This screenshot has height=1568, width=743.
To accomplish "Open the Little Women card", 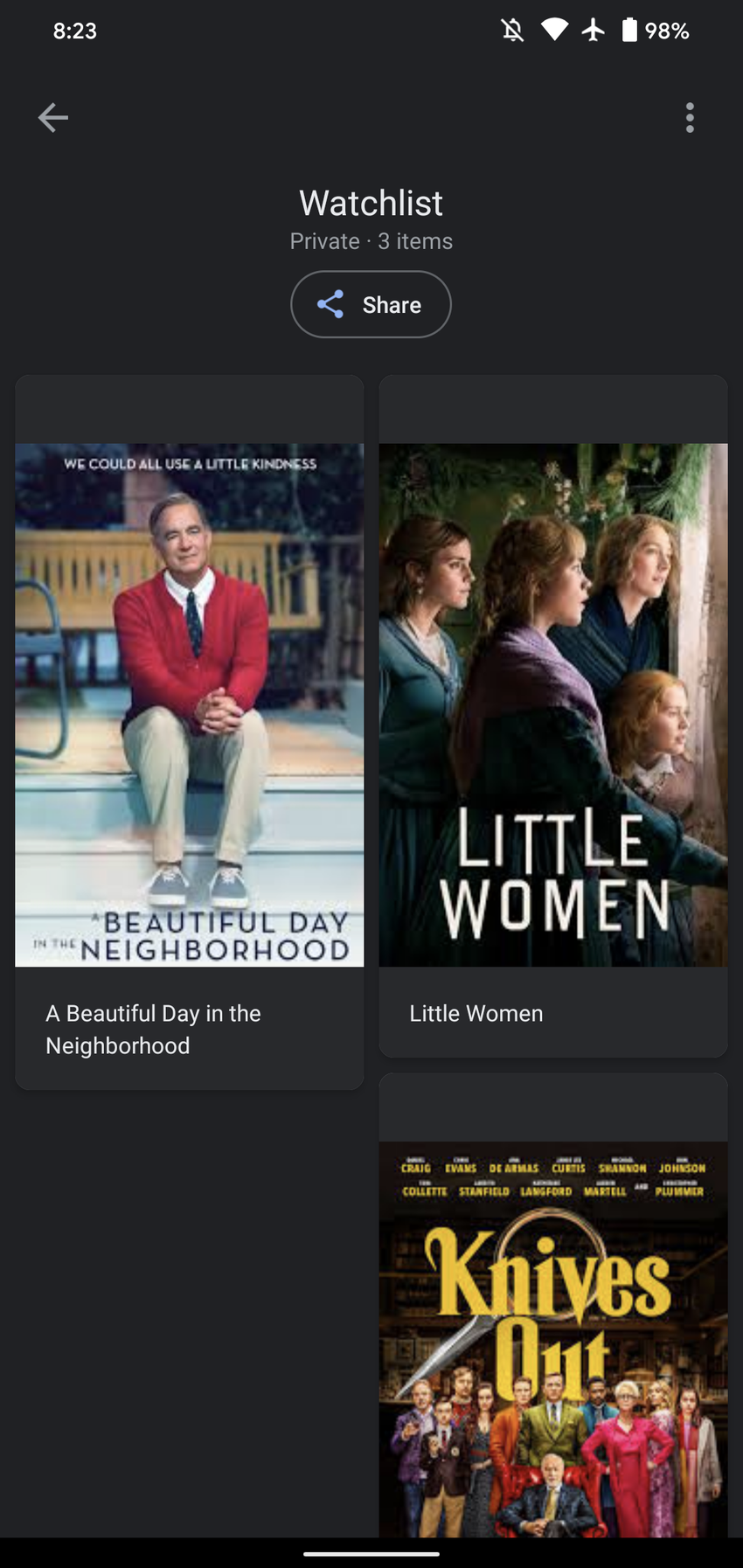I will 552,715.
